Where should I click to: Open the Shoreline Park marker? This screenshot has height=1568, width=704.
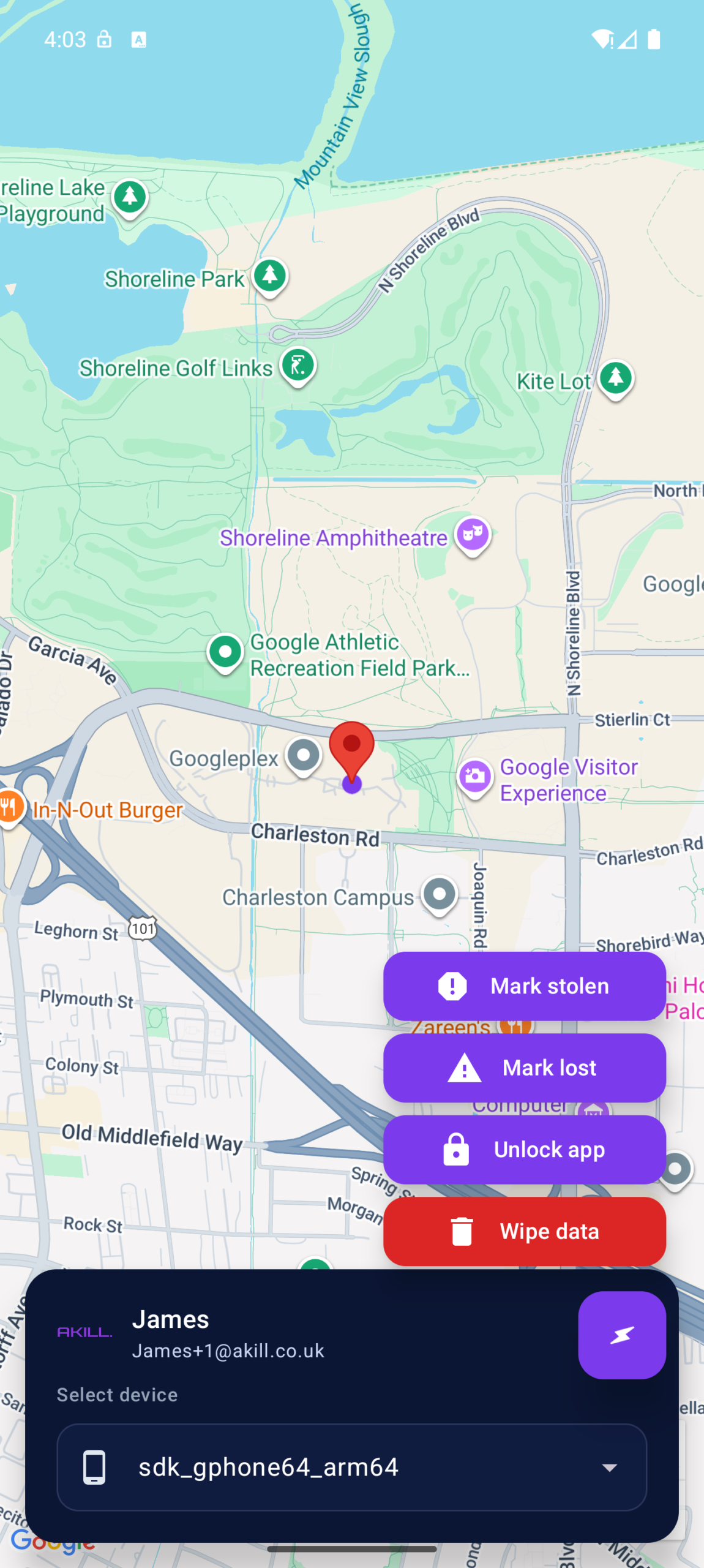pyautogui.click(x=270, y=276)
